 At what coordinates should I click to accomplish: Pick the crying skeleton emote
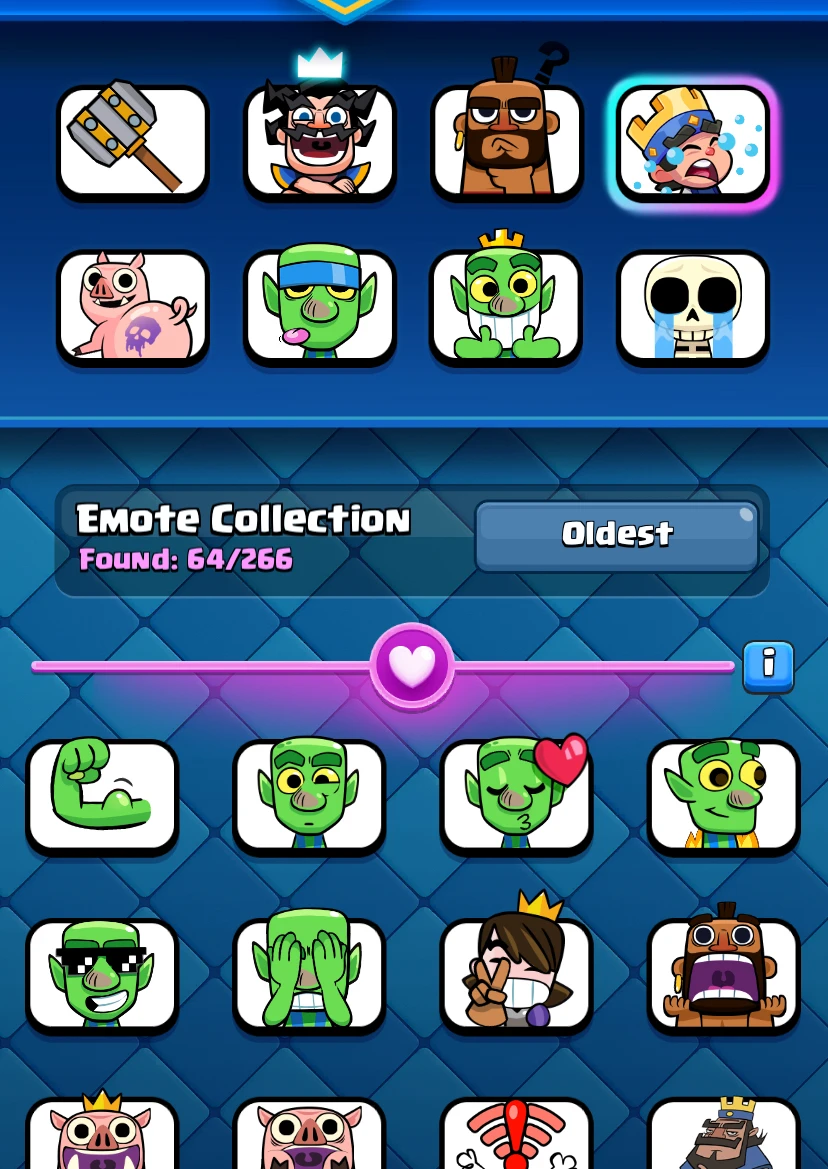pyautogui.click(x=693, y=306)
